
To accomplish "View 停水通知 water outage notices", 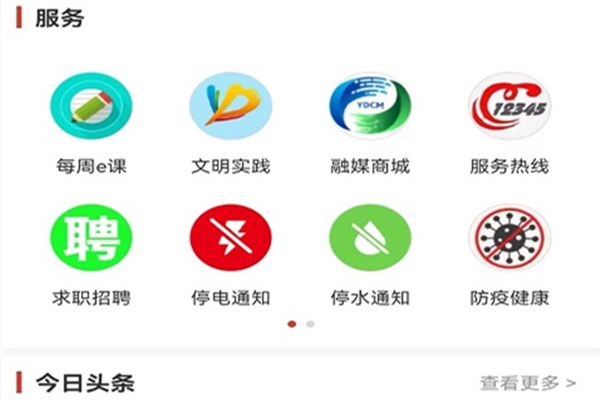I will tap(370, 239).
